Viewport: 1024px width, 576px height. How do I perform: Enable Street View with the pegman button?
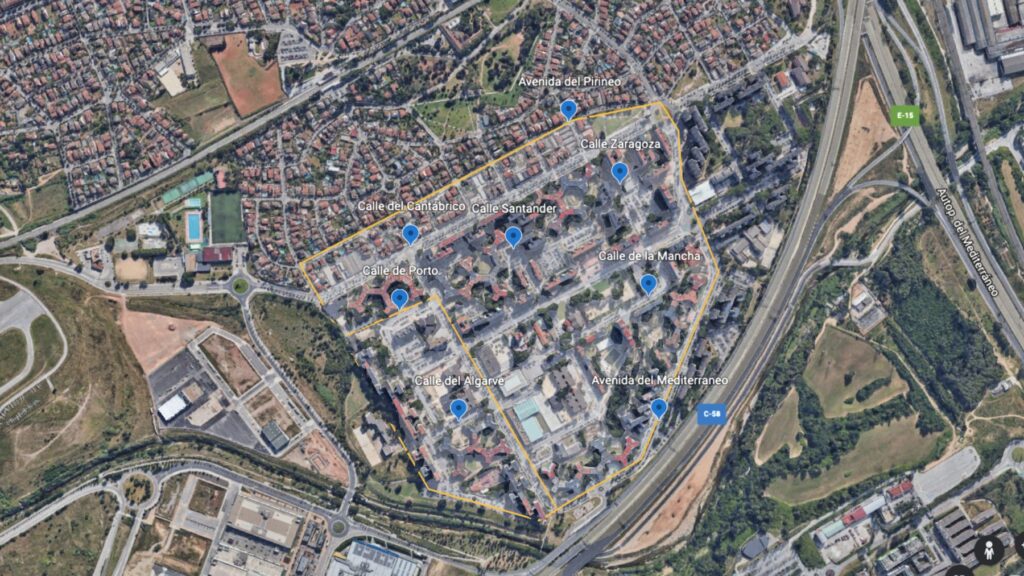[x=991, y=551]
